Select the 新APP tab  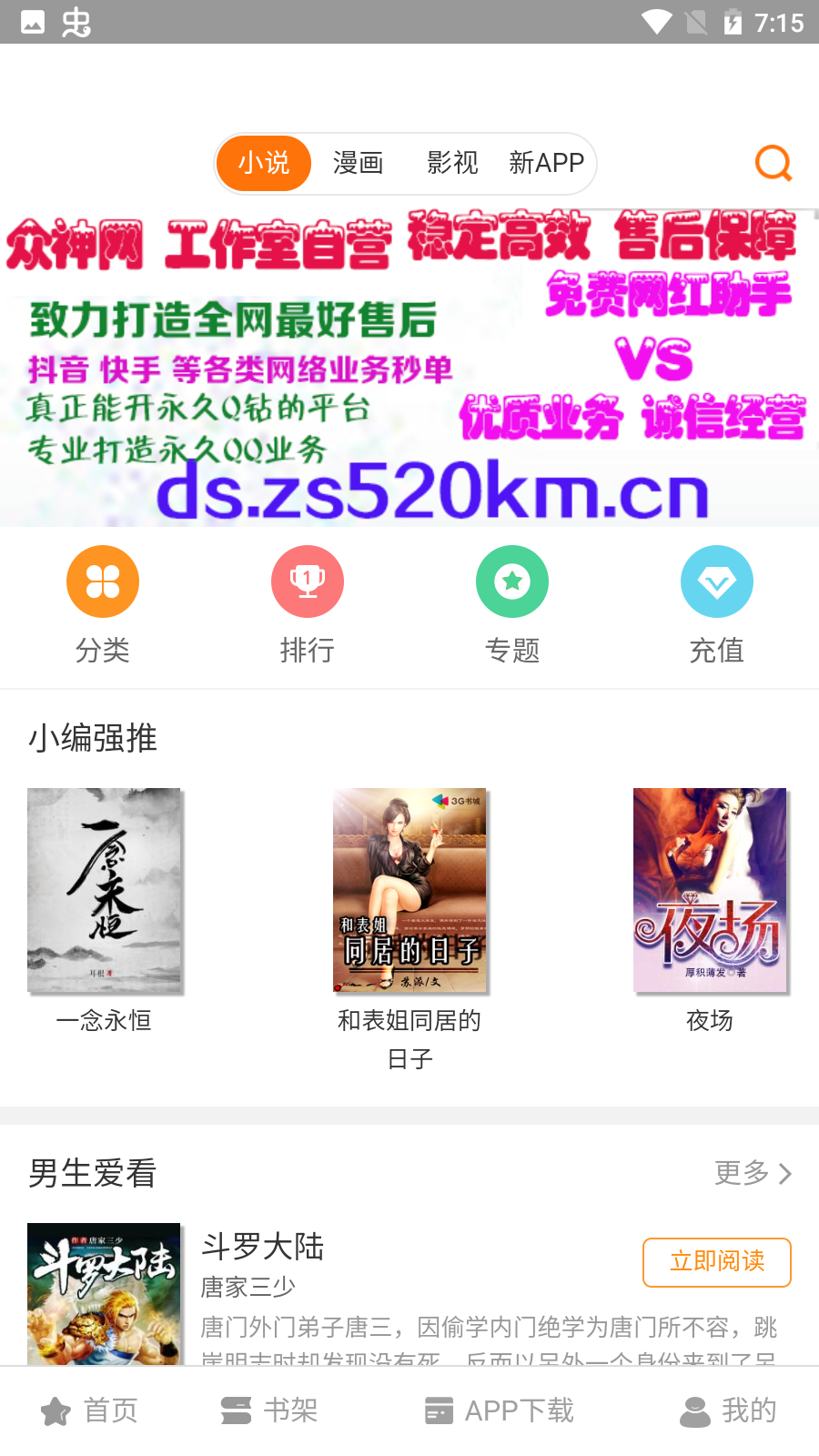[546, 164]
